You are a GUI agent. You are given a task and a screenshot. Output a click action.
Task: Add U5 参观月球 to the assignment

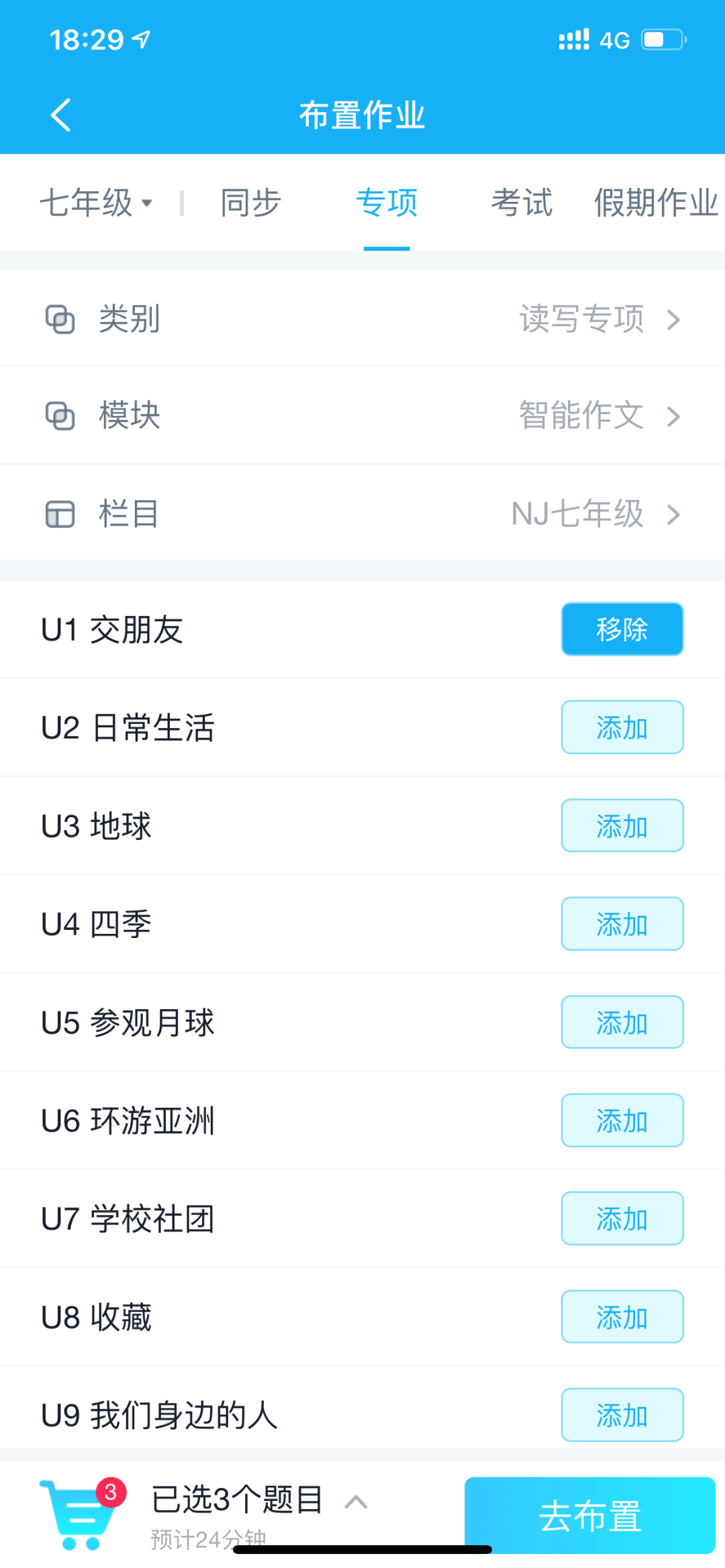(x=621, y=1022)
